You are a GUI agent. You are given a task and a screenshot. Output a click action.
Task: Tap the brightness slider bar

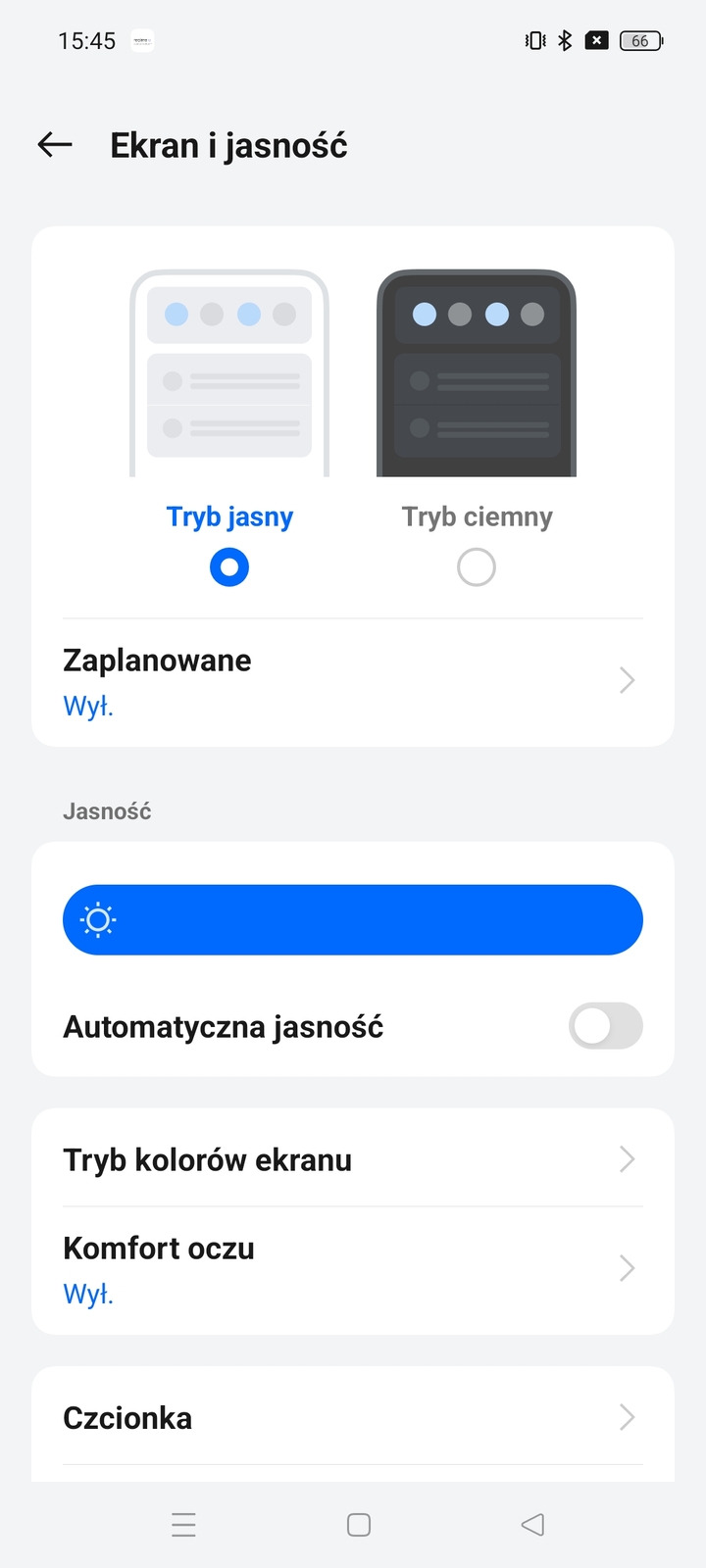[353, 920]
